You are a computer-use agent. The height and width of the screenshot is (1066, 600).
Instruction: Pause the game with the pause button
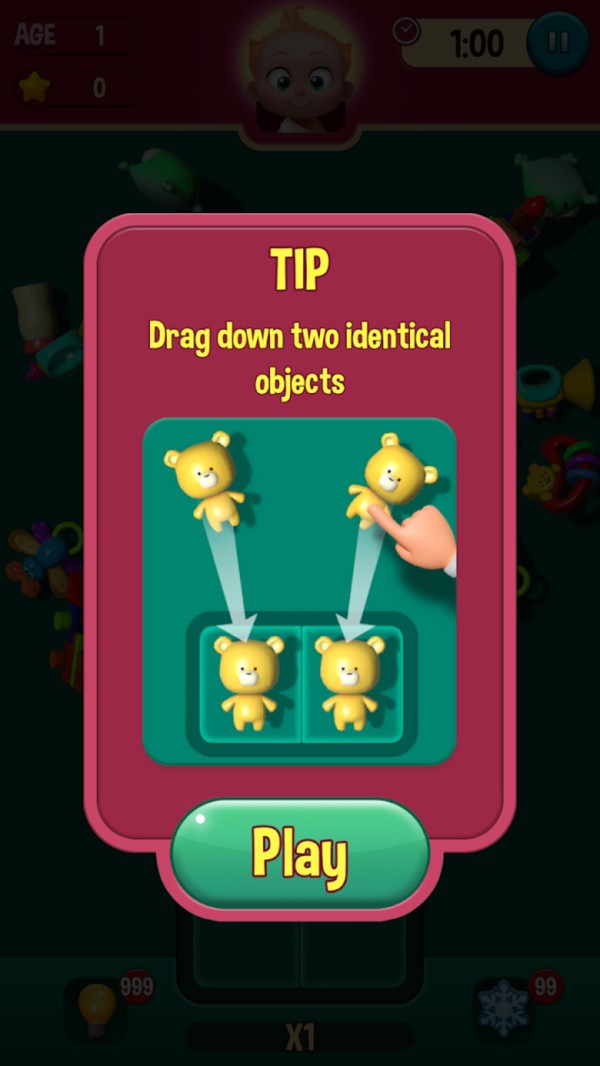coord(558,42)
